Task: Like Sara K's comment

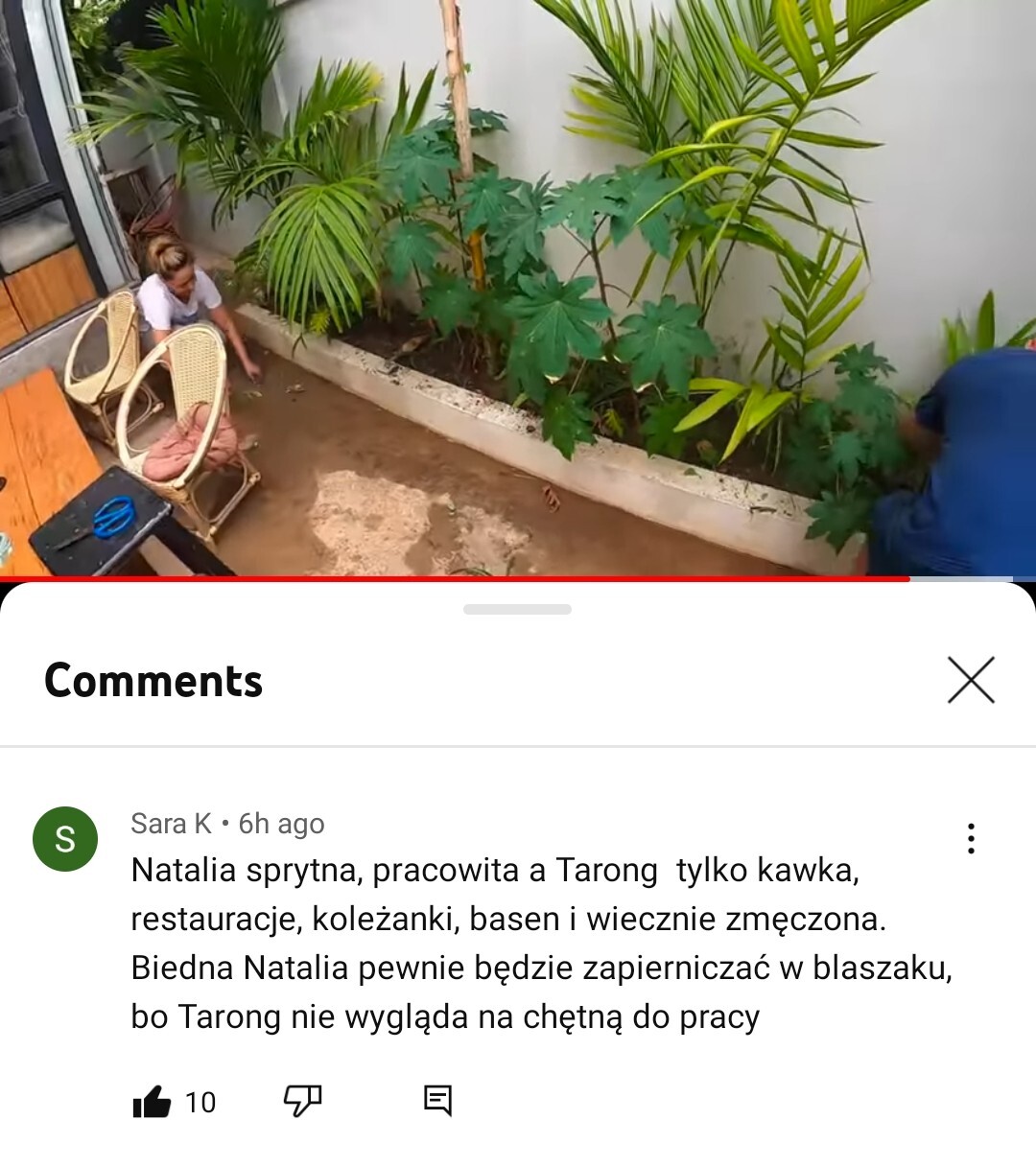Action: pyautogui.click(x=152, y=1102)
